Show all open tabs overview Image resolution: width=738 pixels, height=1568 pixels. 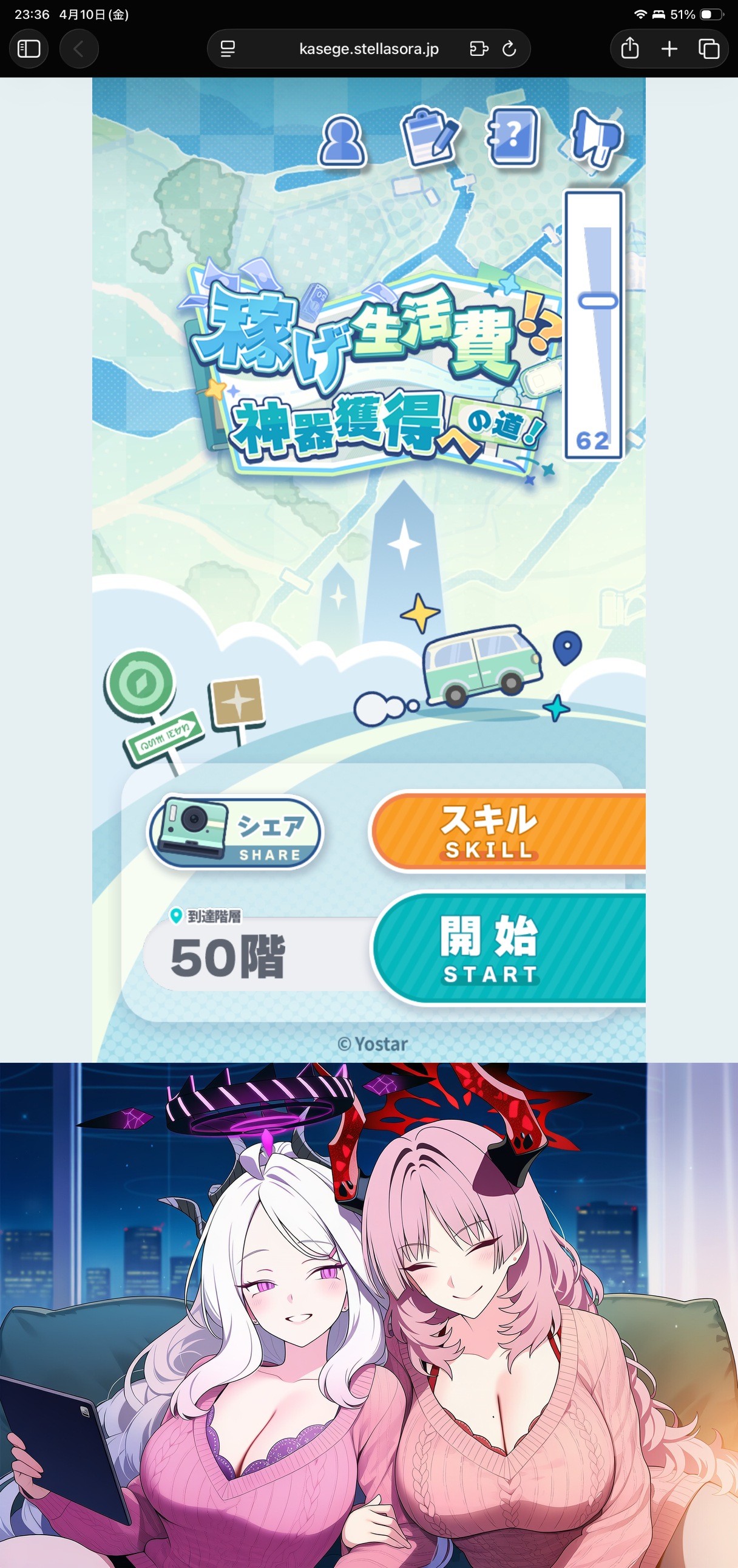[709, 49]
